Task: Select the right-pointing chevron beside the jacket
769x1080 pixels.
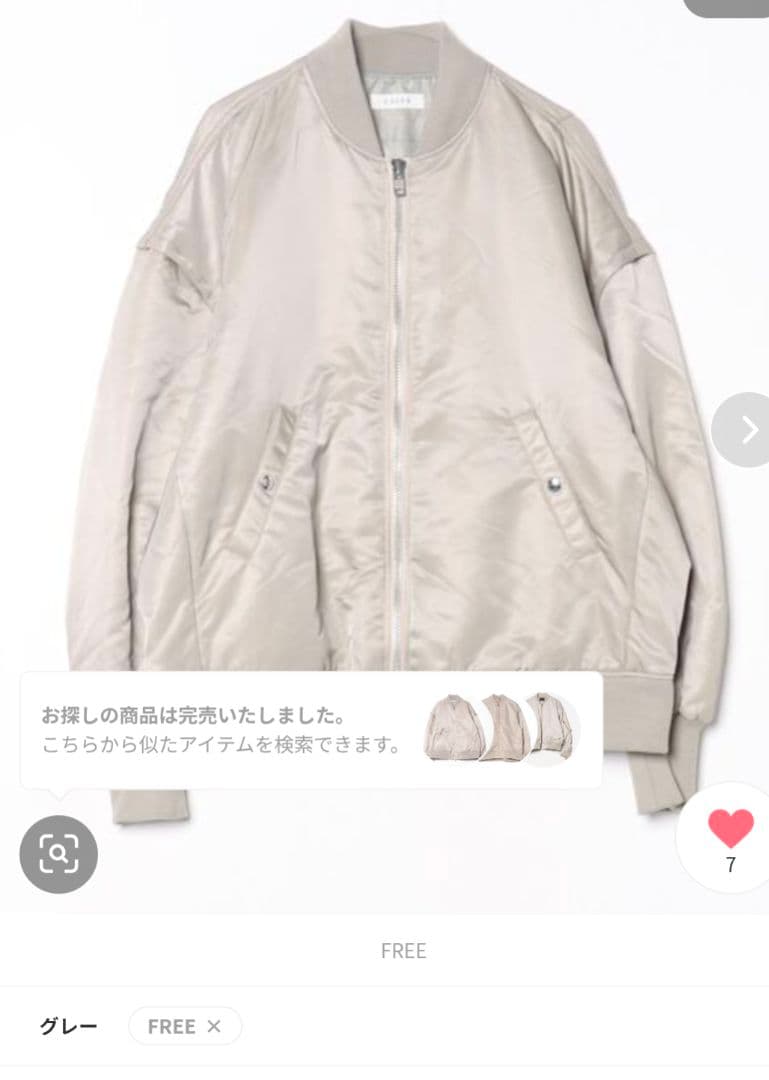Action: point(746,430)
